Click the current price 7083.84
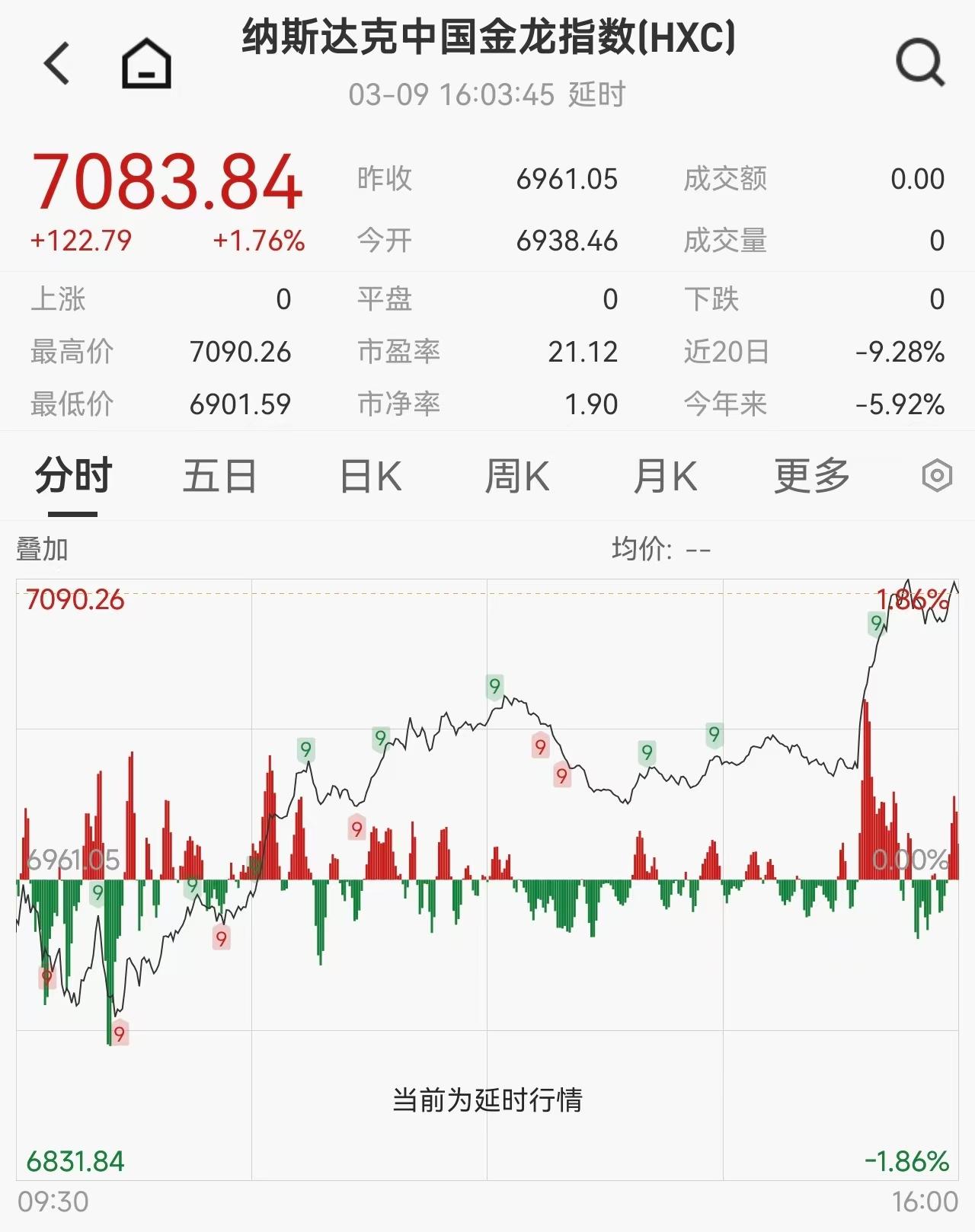This screenshot has height=1232, width=975. [x=168, y=183]
